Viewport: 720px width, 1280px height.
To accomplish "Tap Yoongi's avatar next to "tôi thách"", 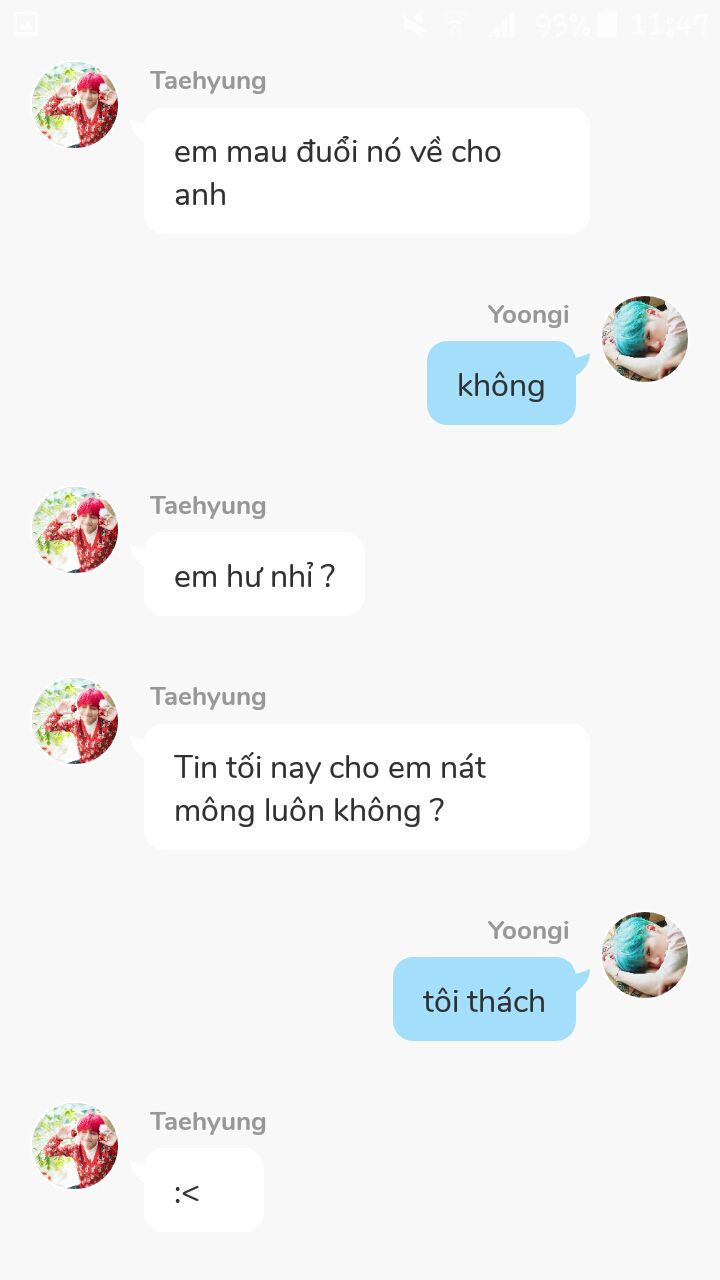I will [x=645, y=955].
